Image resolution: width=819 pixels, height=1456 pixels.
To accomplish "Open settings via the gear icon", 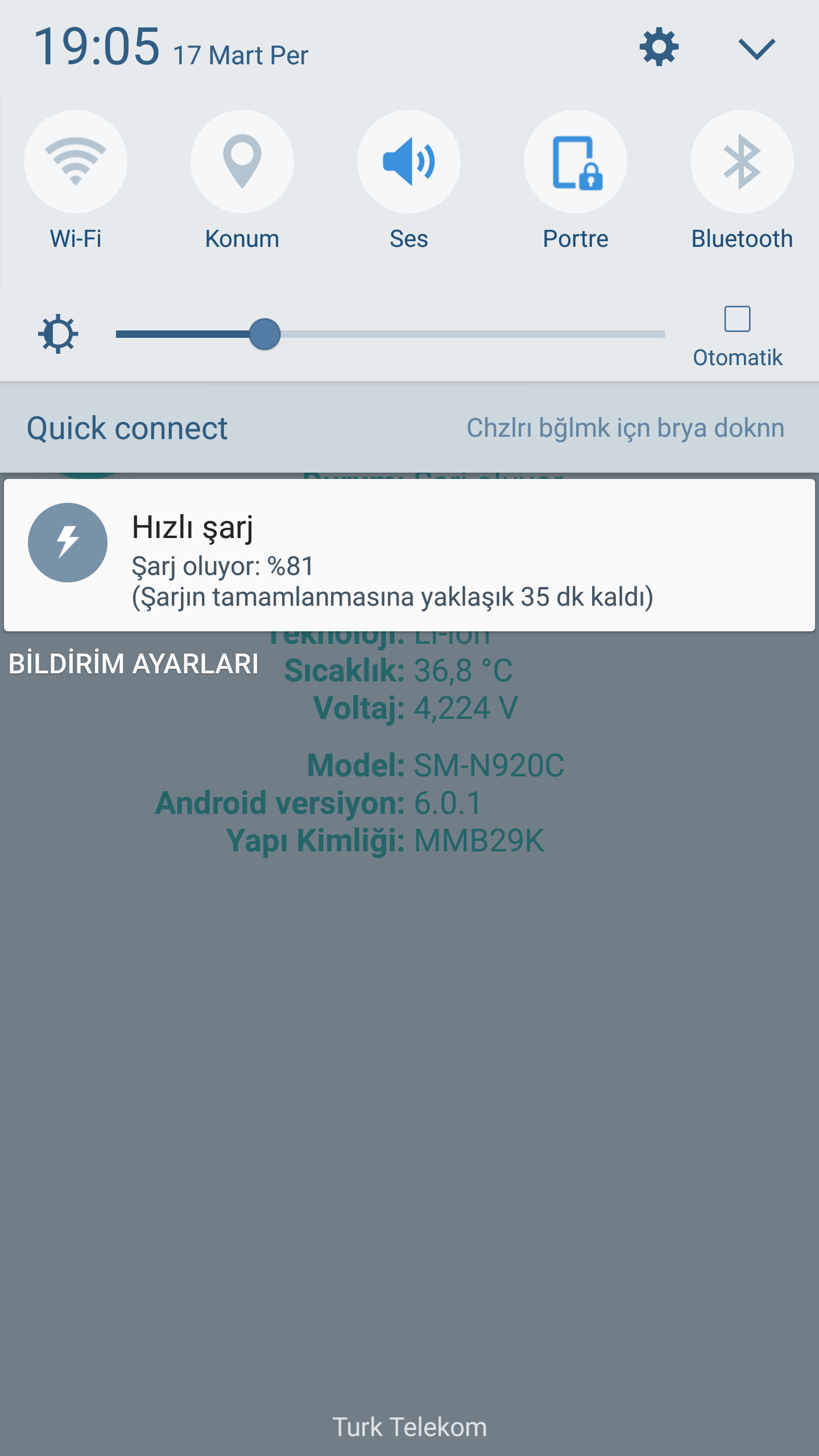I will pos(659,47).
